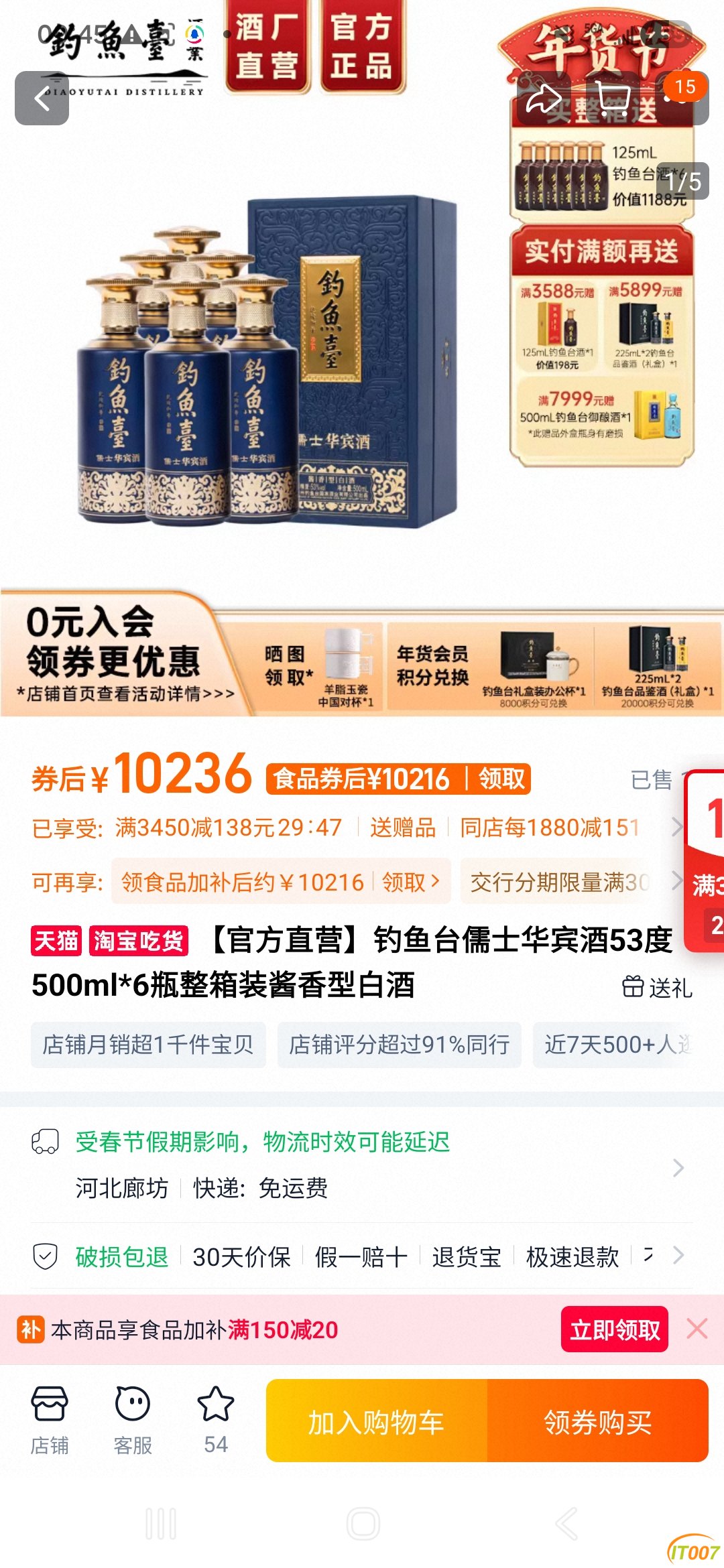This screenshot has width=724, height=1568.
Task: Open the shopping cart
Action: [x=613, y=99]
